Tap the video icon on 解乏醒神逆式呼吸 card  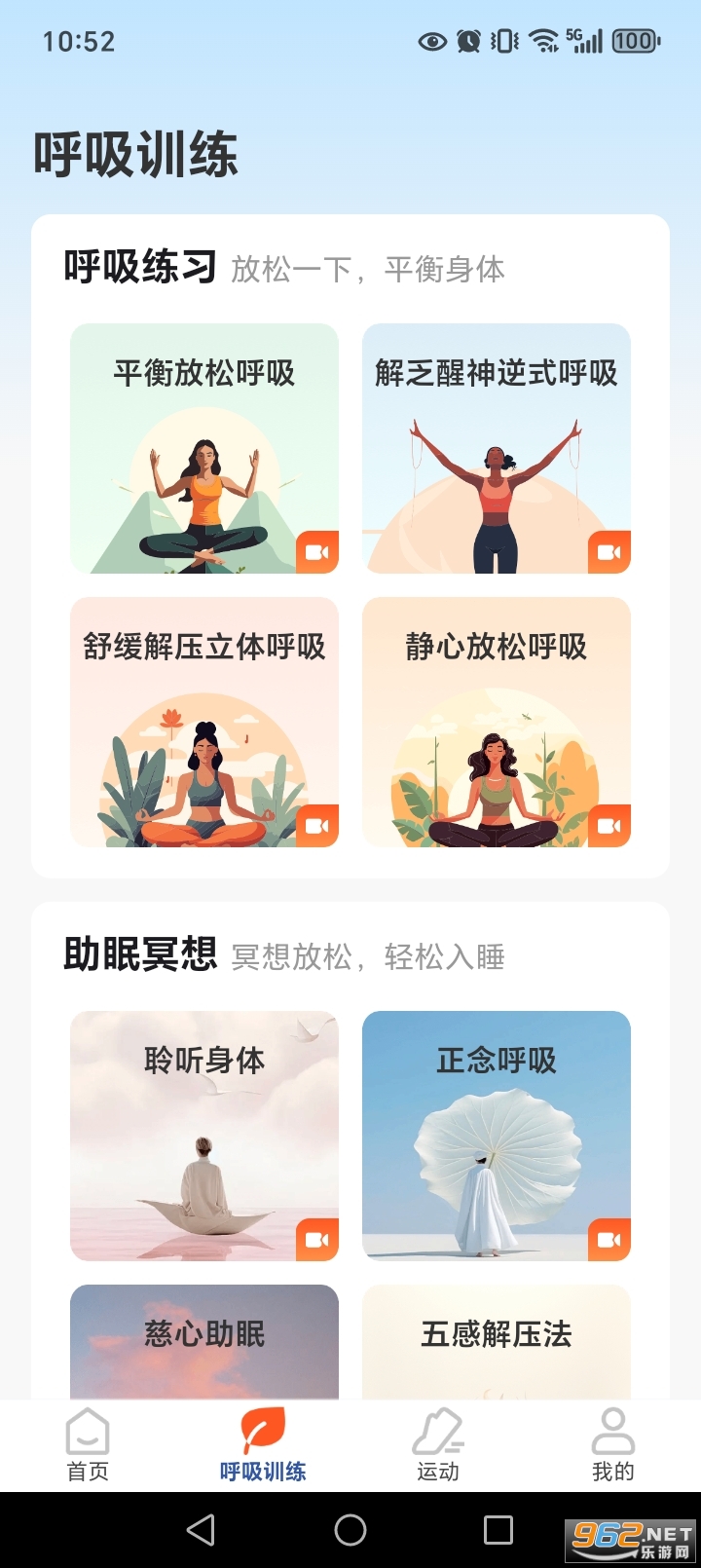click(609, 550)
